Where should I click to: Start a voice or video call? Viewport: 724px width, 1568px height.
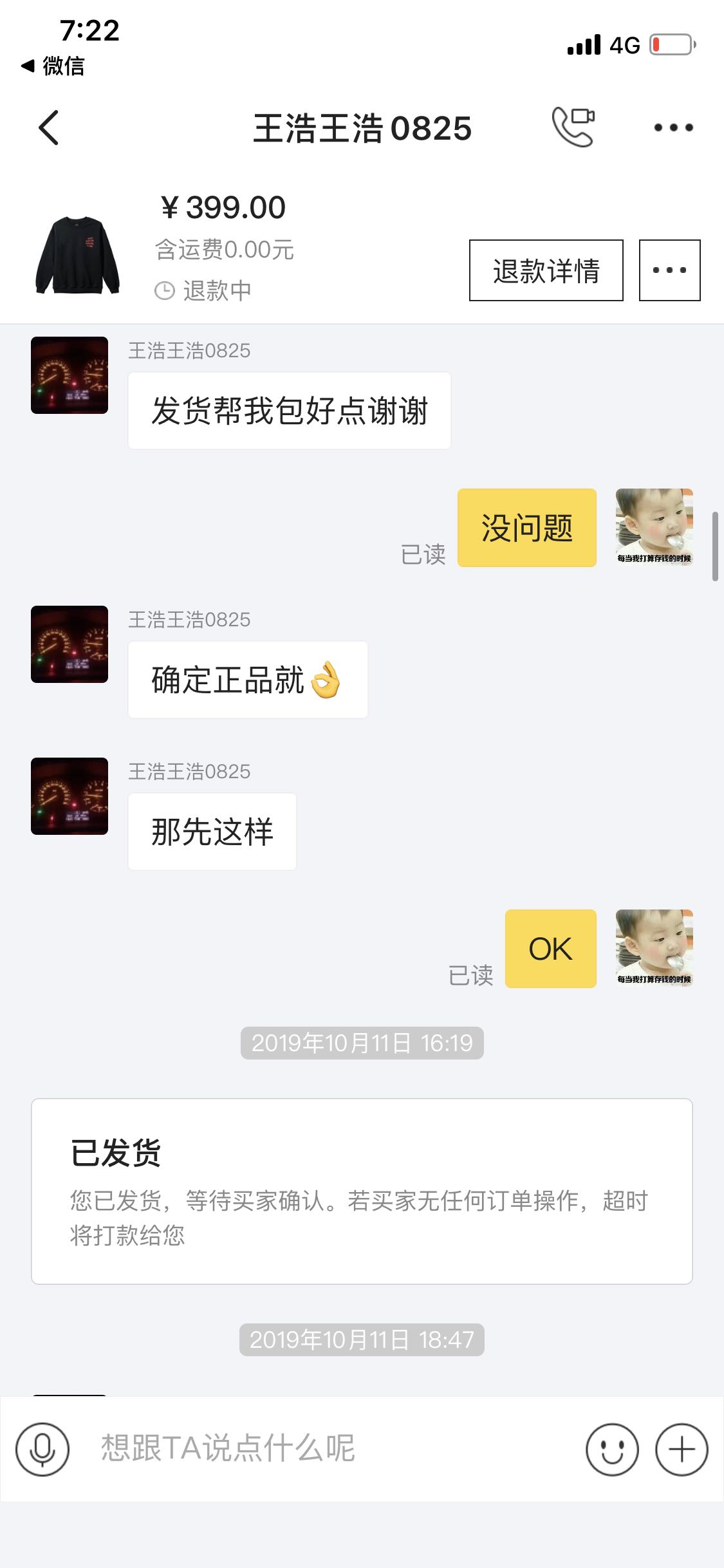pos(573,127)
